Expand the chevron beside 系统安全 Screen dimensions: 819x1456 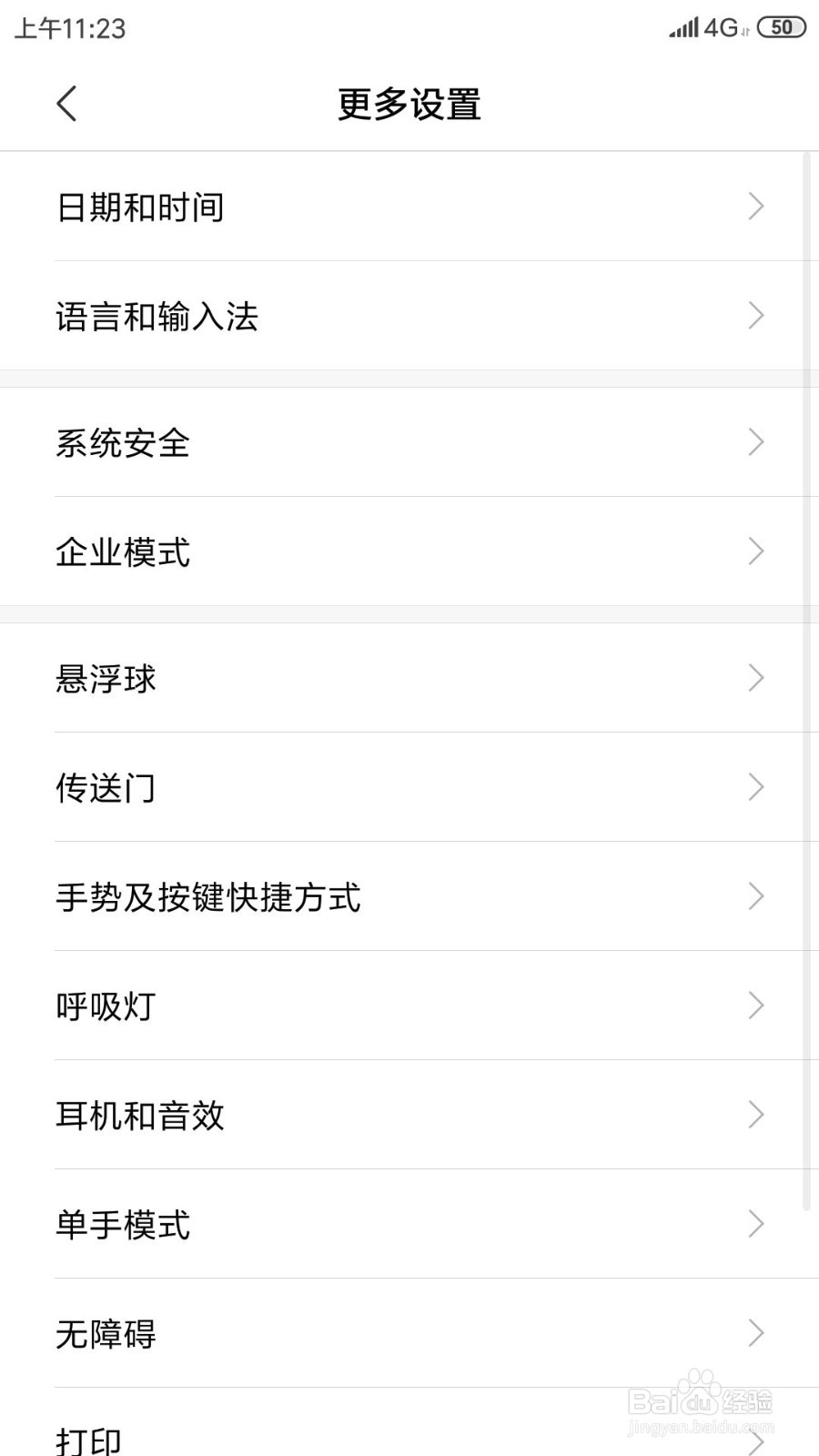point(756,442)
